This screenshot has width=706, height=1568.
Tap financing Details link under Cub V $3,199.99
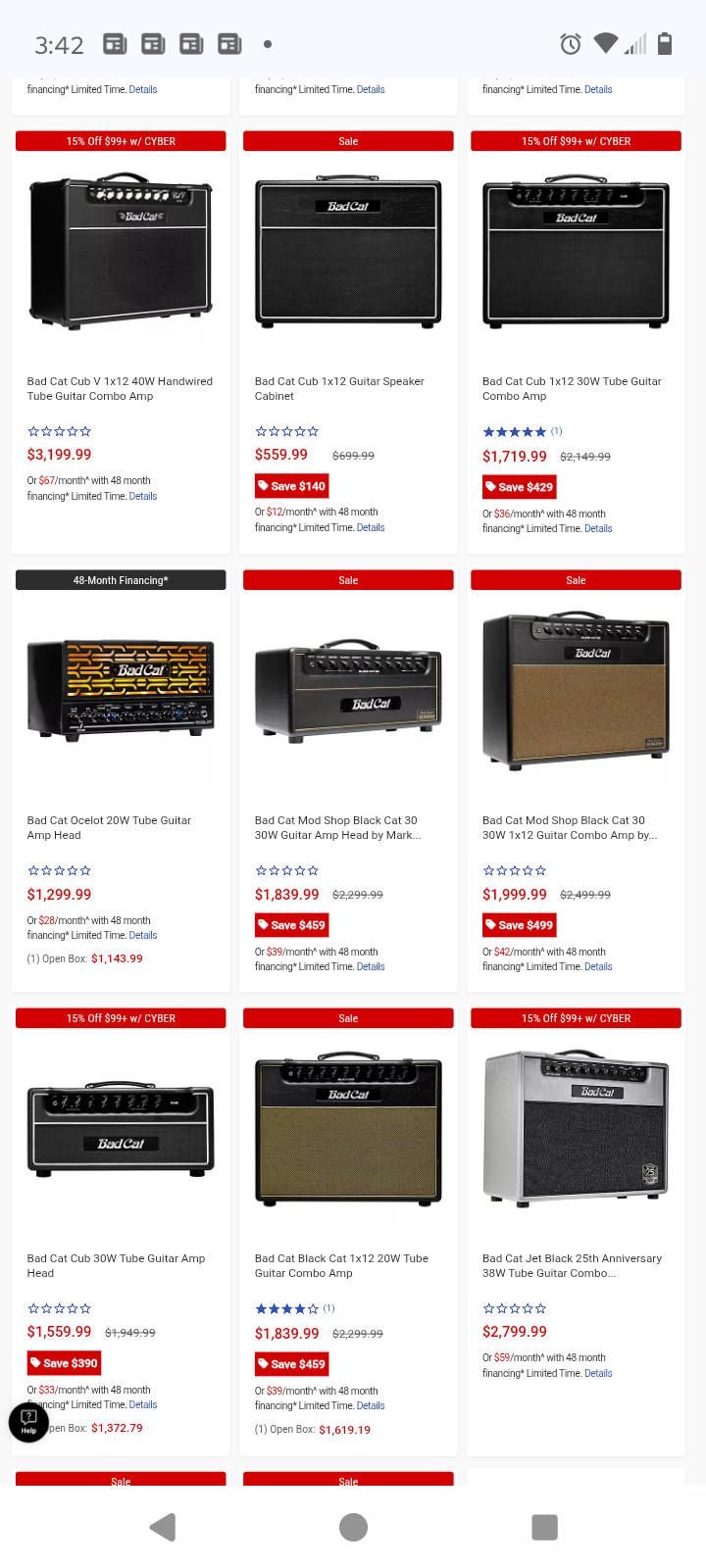point(143,497)
